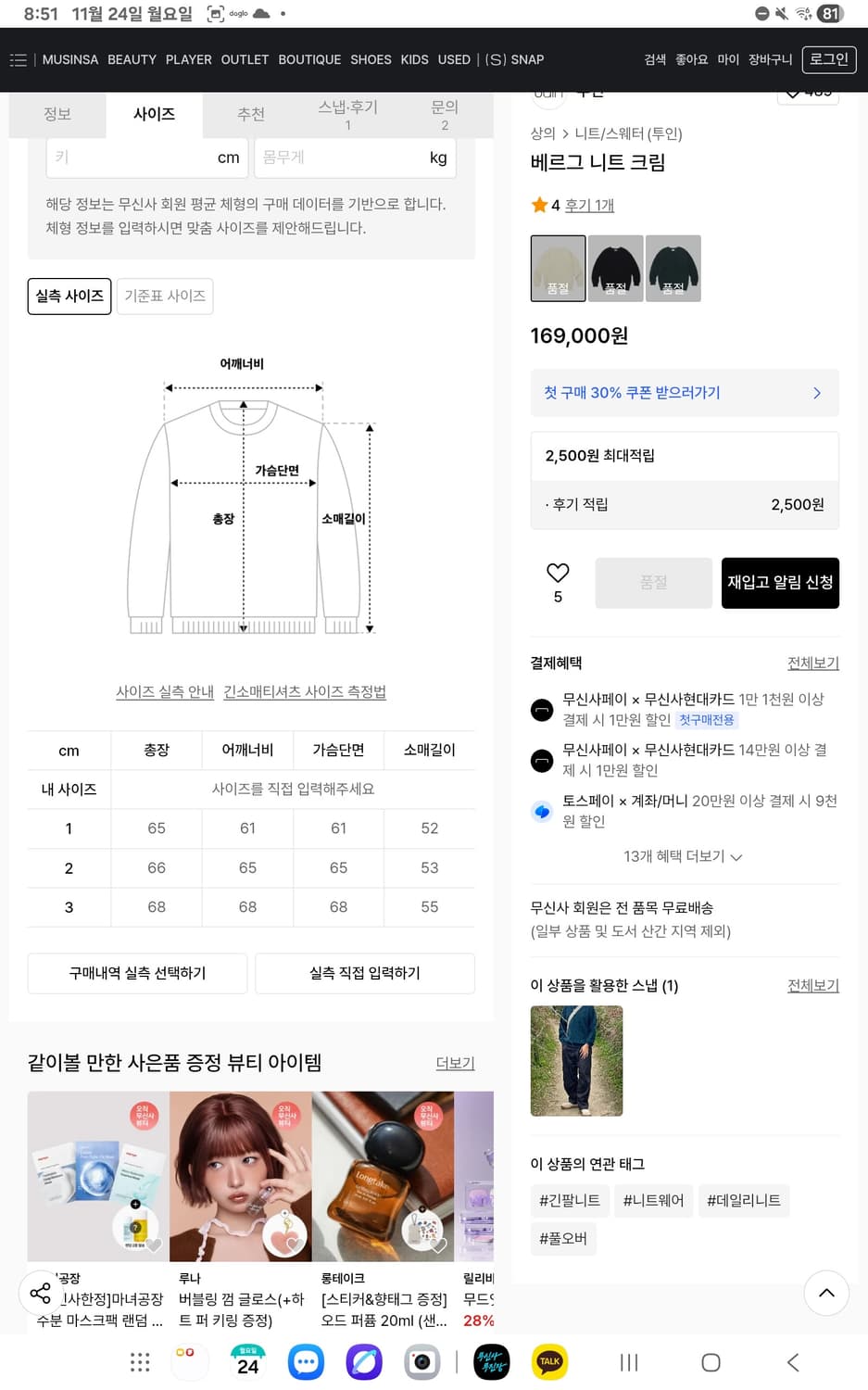Viewport: 868px width, 1390px height.
Task: Select the black sweater color thumbnail
Action: click(x=615, y=269)
